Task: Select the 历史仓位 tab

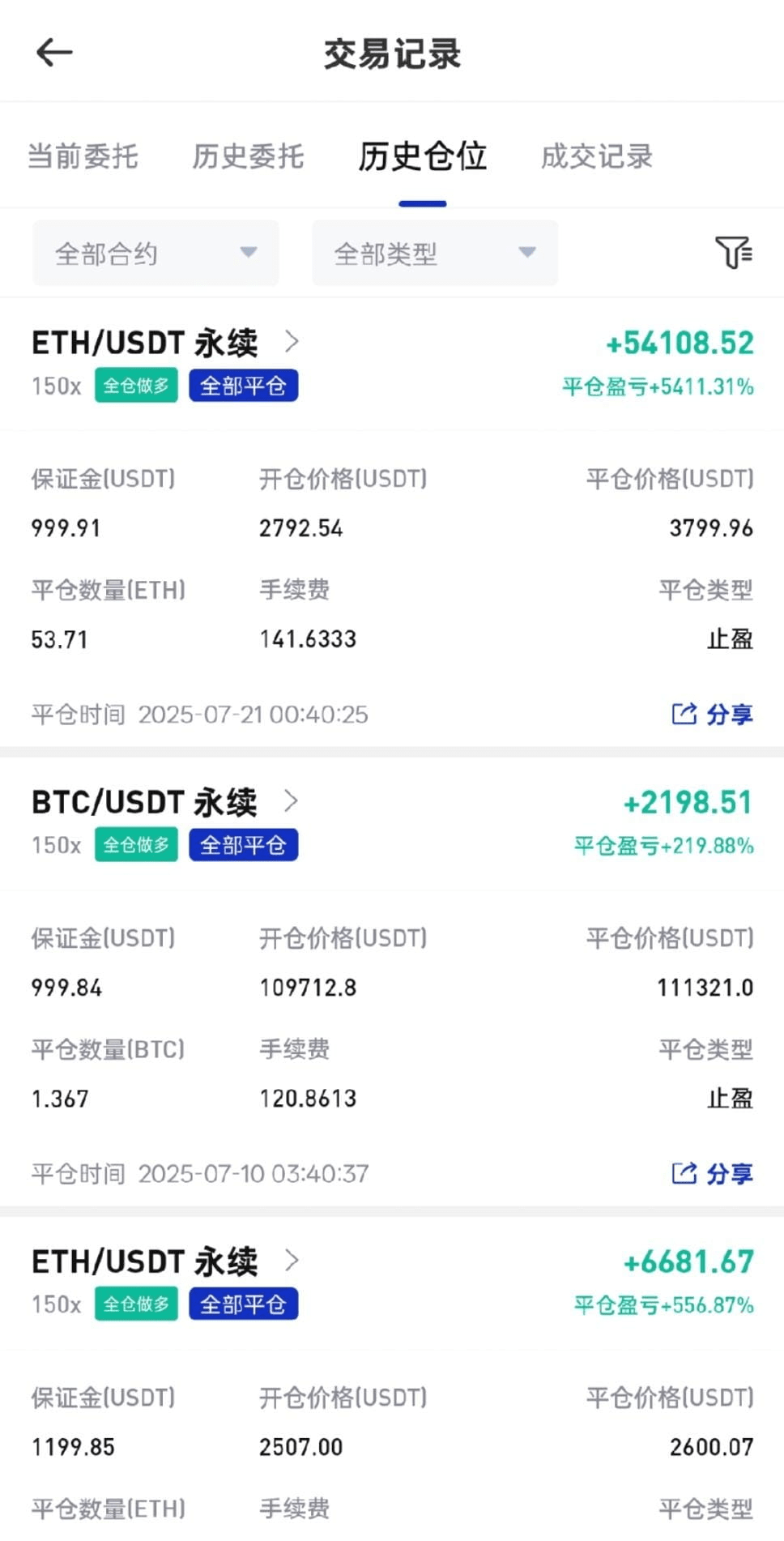Action: pos(422,156)
